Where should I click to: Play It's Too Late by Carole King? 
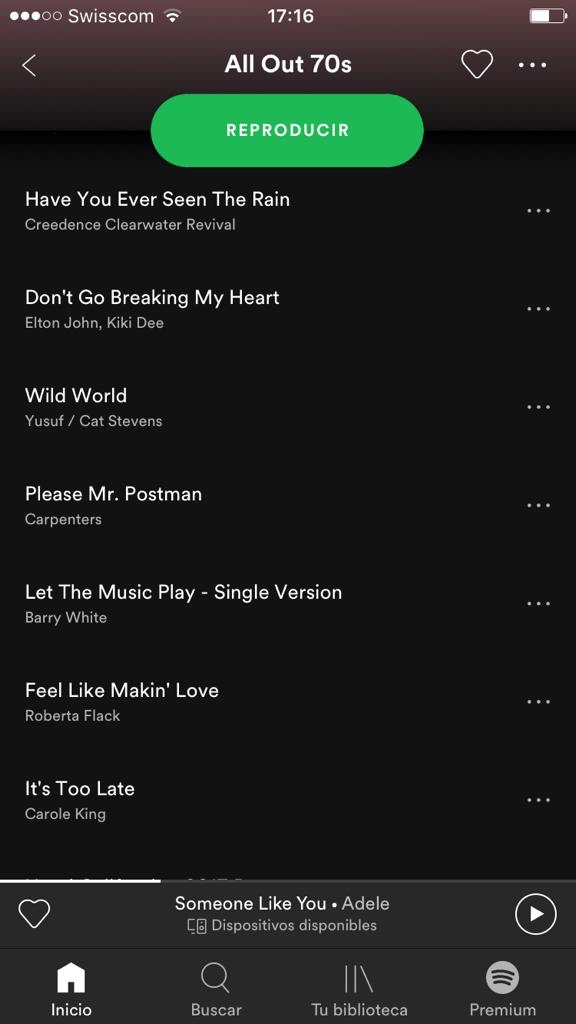click(x=261, y=801)
